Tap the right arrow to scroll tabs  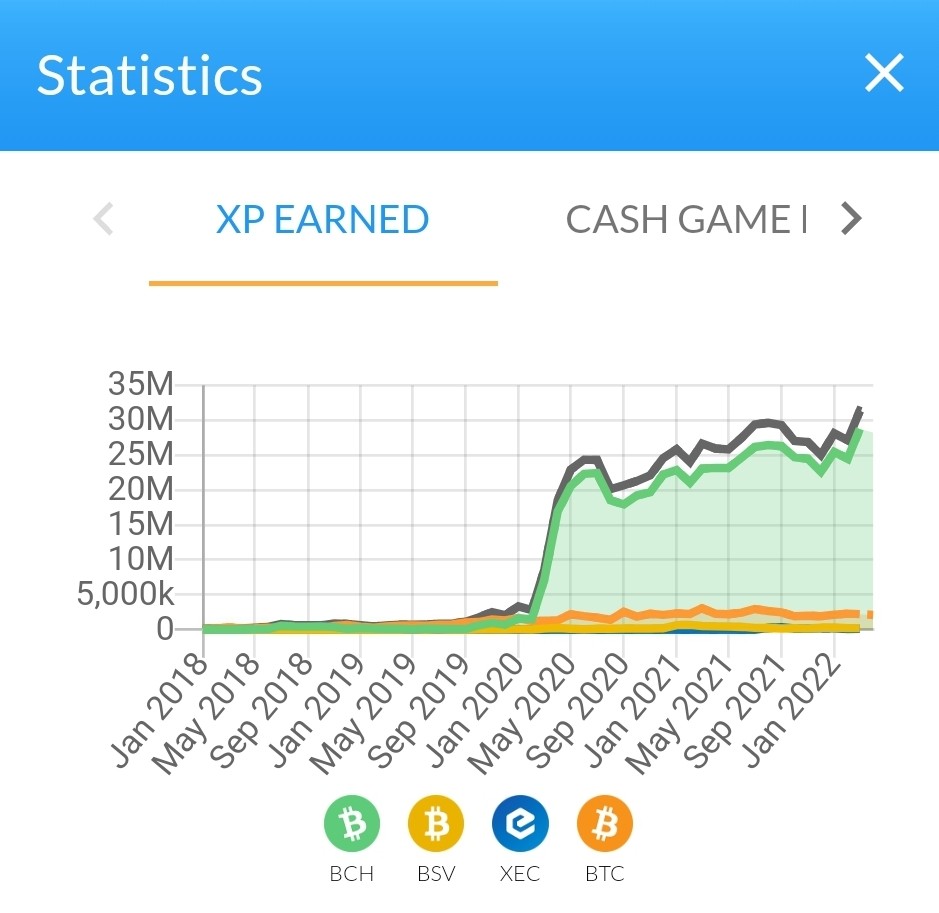851,219
